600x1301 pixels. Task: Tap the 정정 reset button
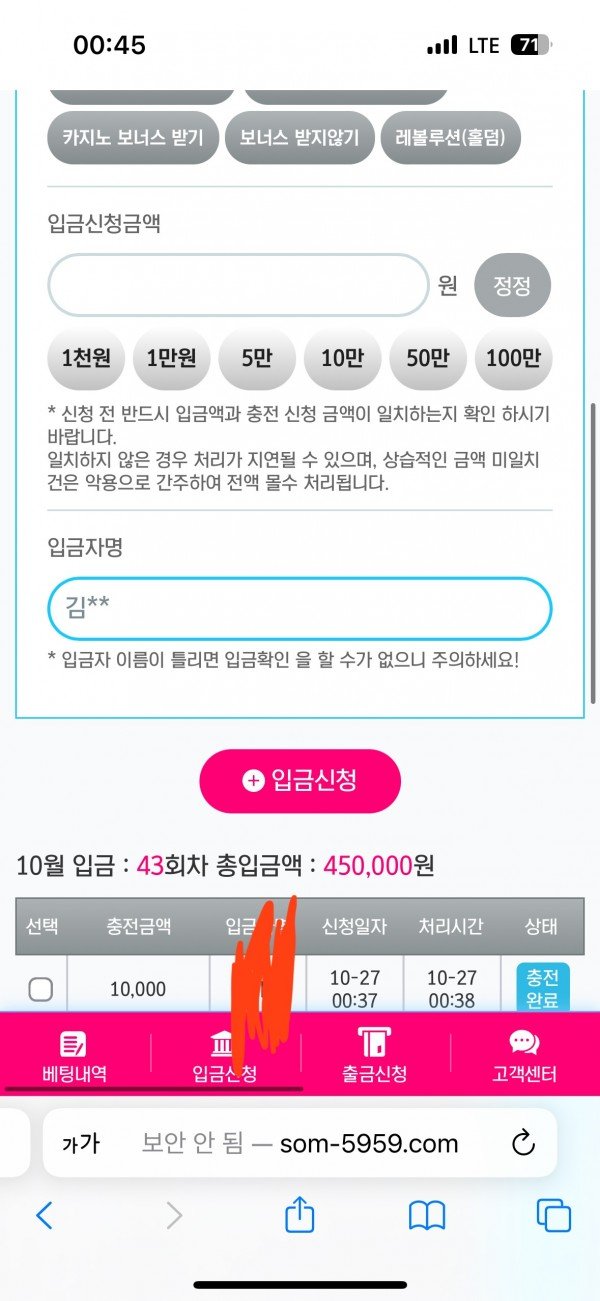pyautogui.click(x=512, y=286)
